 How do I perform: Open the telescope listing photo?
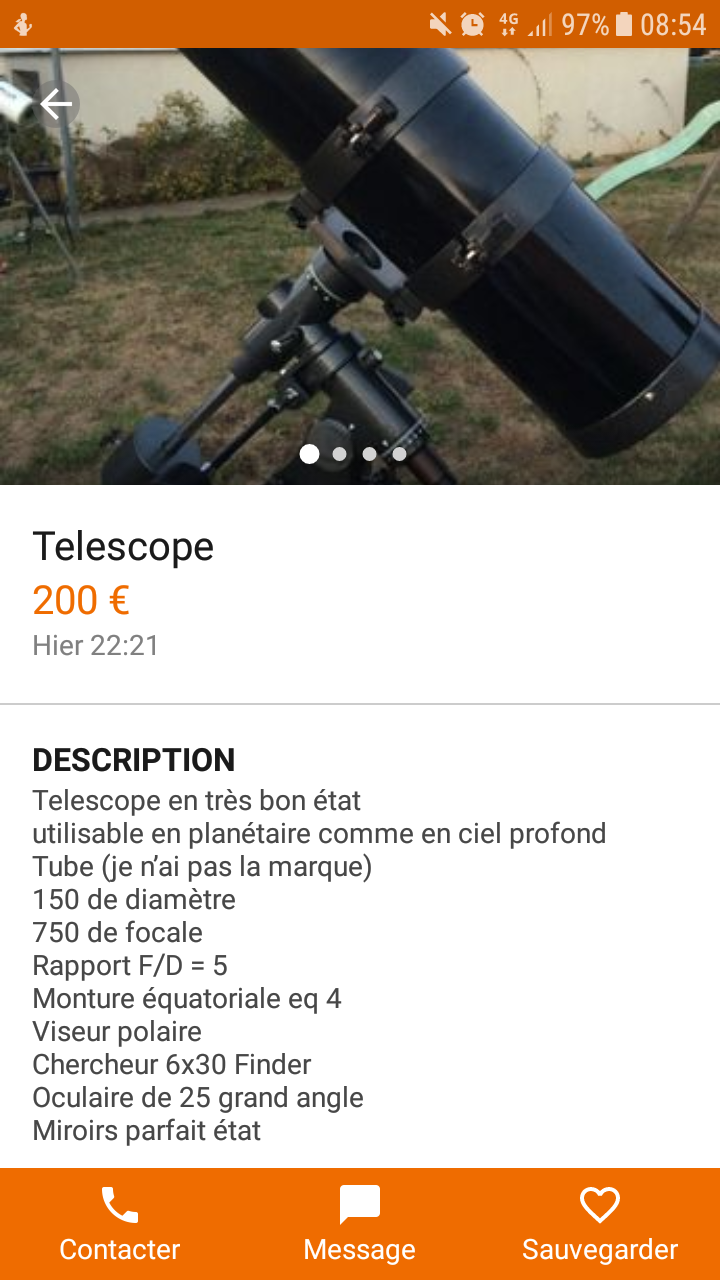click(x=400, y=260)
